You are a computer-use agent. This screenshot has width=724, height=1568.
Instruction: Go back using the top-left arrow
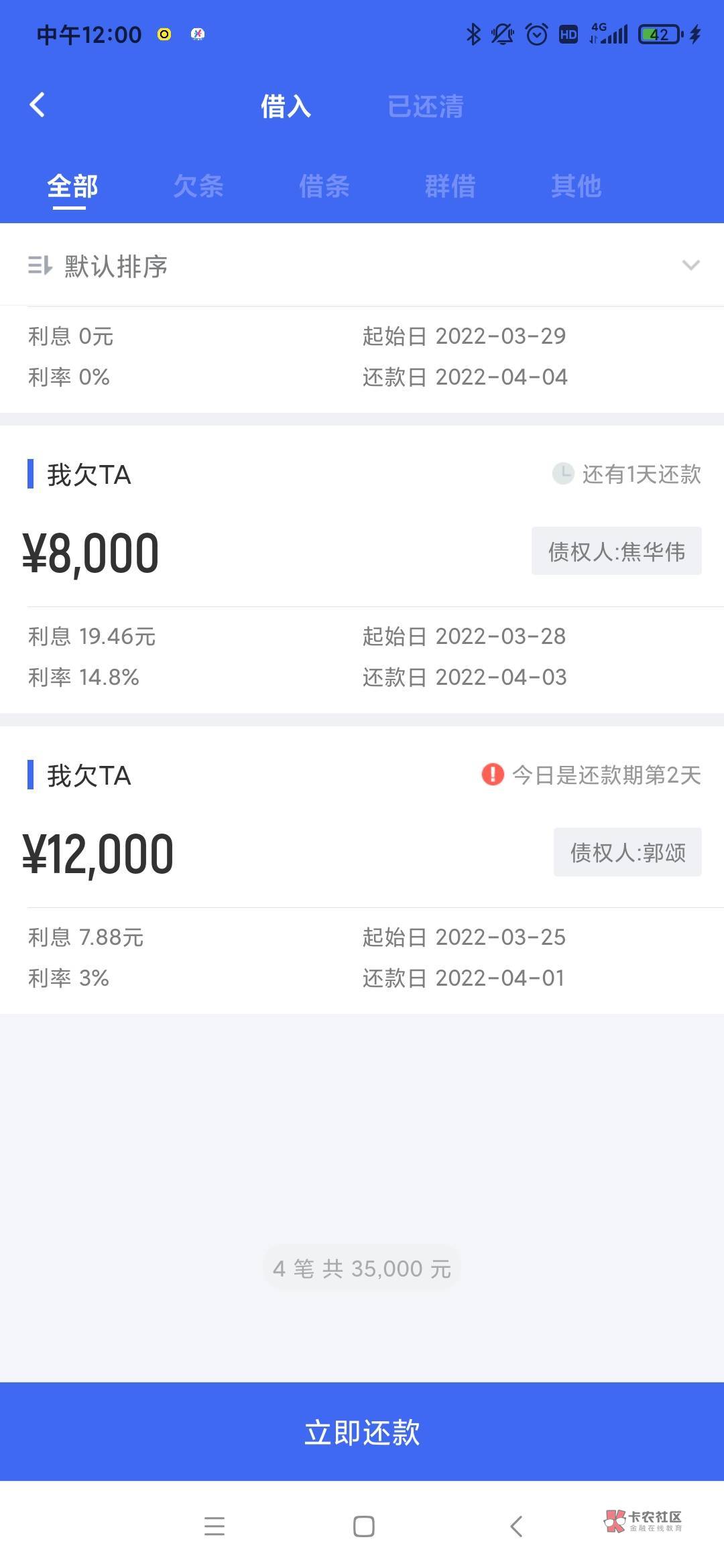click(x=38, y=105)
